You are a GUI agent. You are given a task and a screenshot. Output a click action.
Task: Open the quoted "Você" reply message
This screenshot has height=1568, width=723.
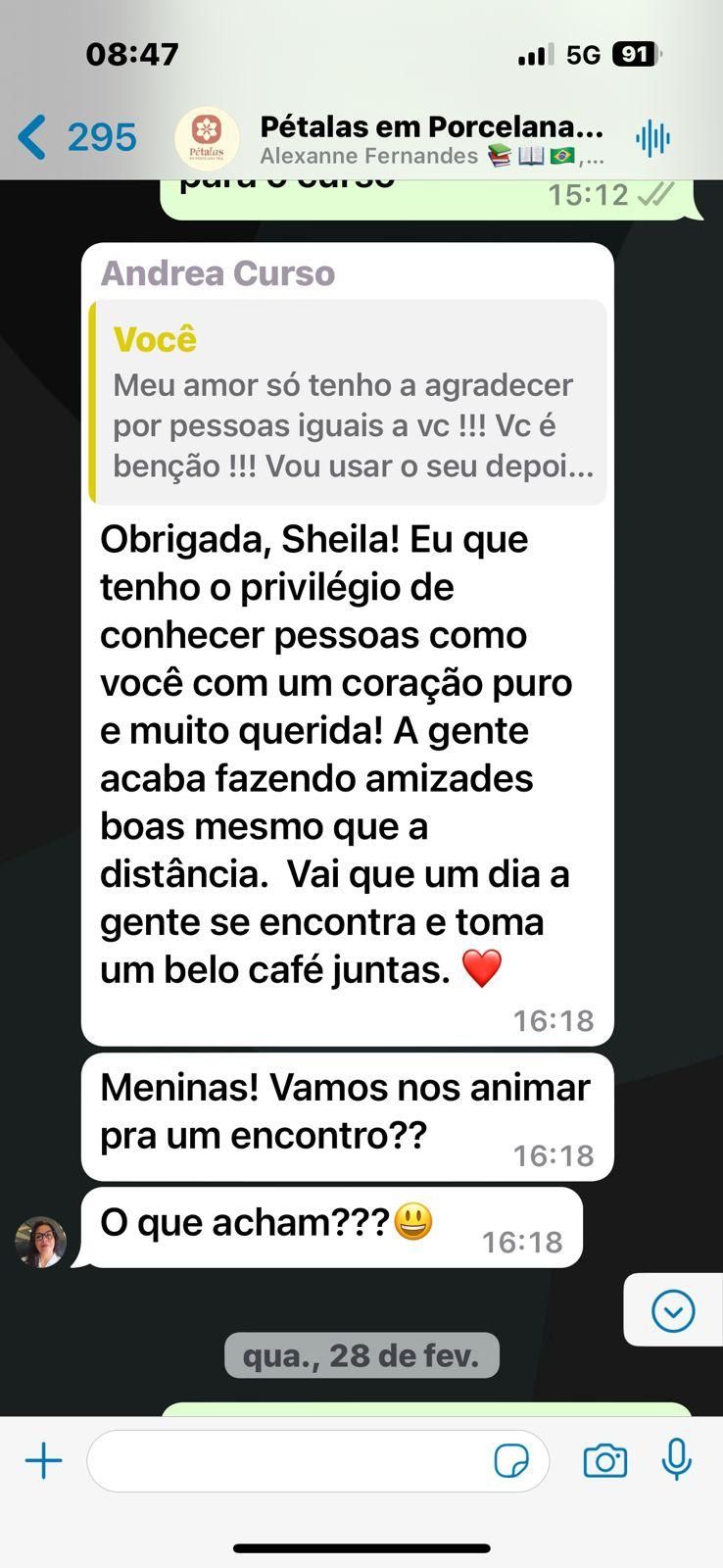(x=348, y=403)
